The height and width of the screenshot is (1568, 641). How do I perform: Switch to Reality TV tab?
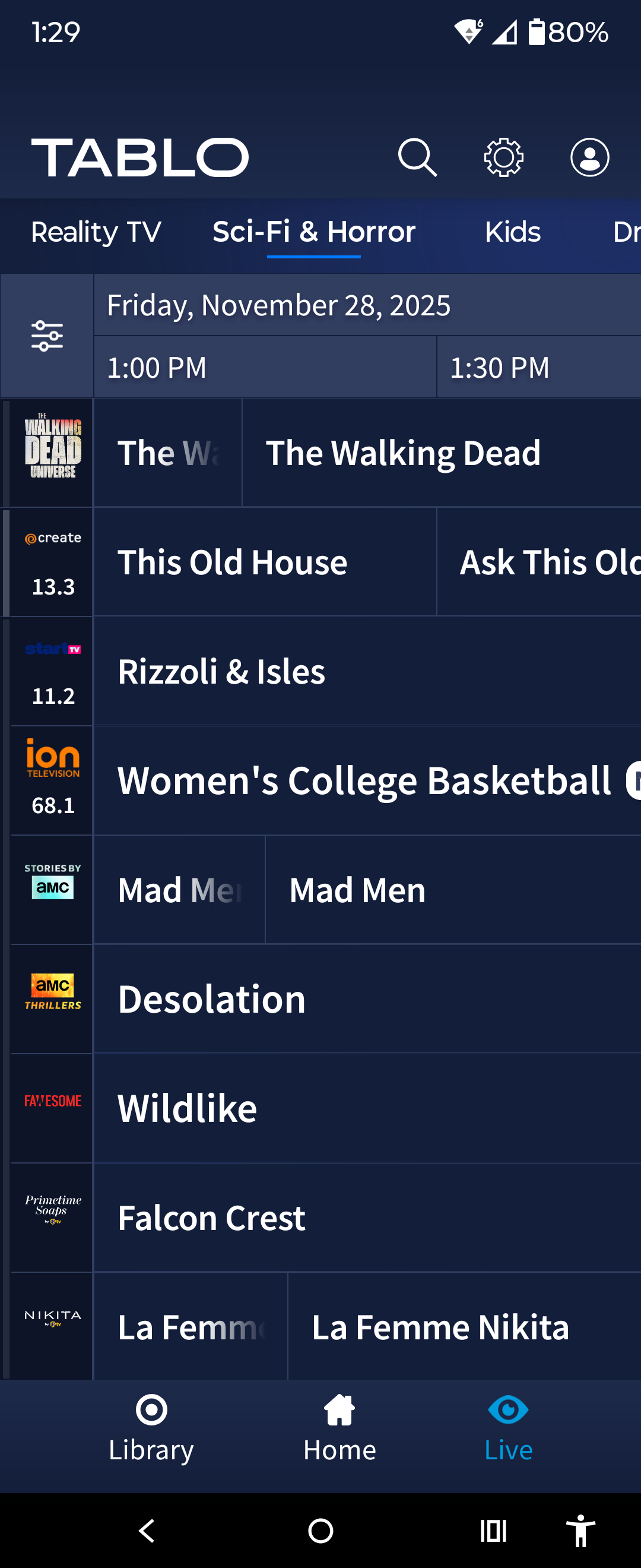pos(96,232)
